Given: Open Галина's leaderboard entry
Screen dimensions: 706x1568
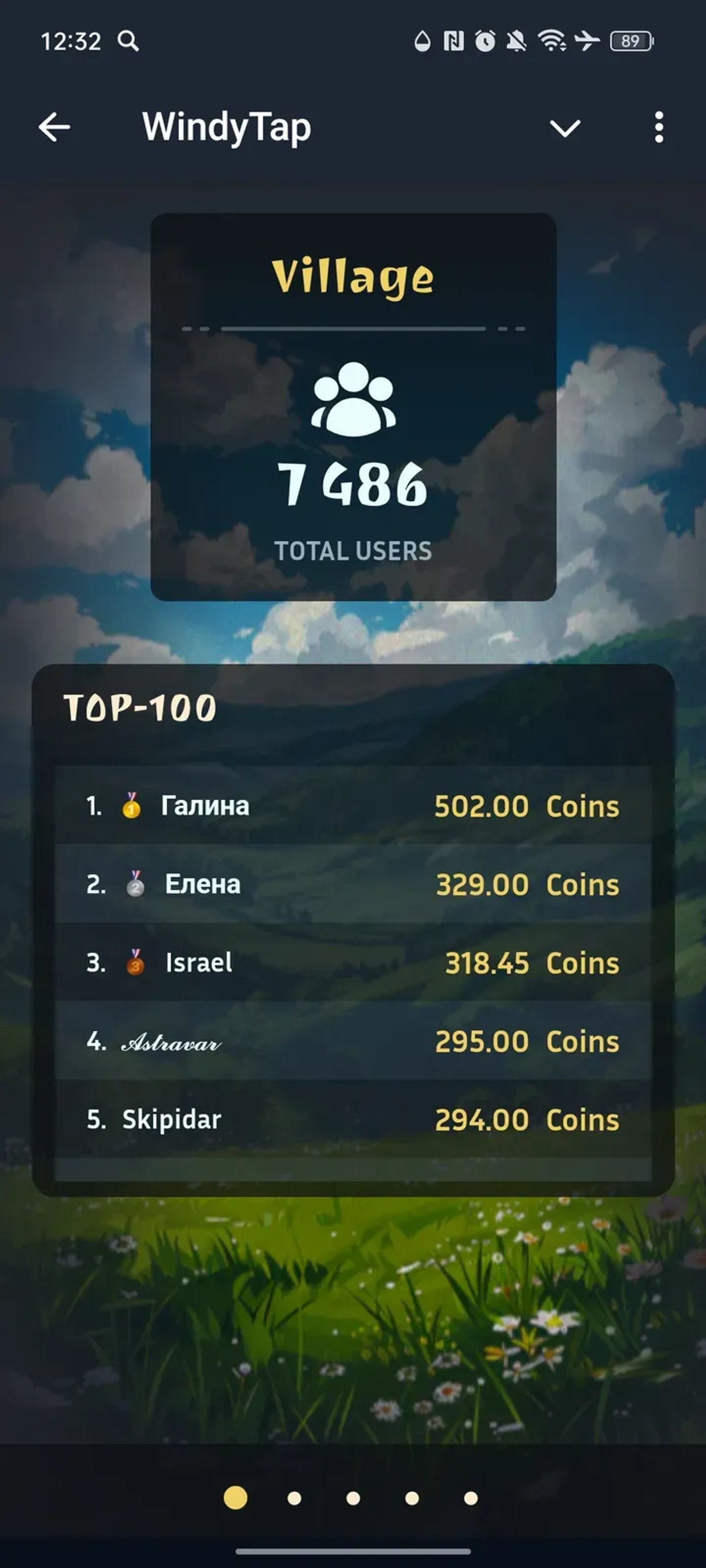Looking at the screenshot, I should click(x=353, y=806).
